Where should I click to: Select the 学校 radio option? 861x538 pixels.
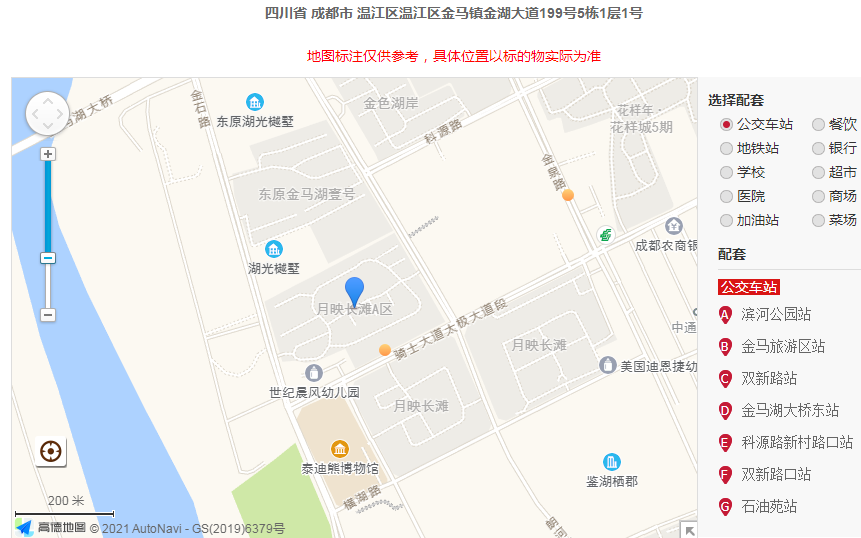click(726, 172)
